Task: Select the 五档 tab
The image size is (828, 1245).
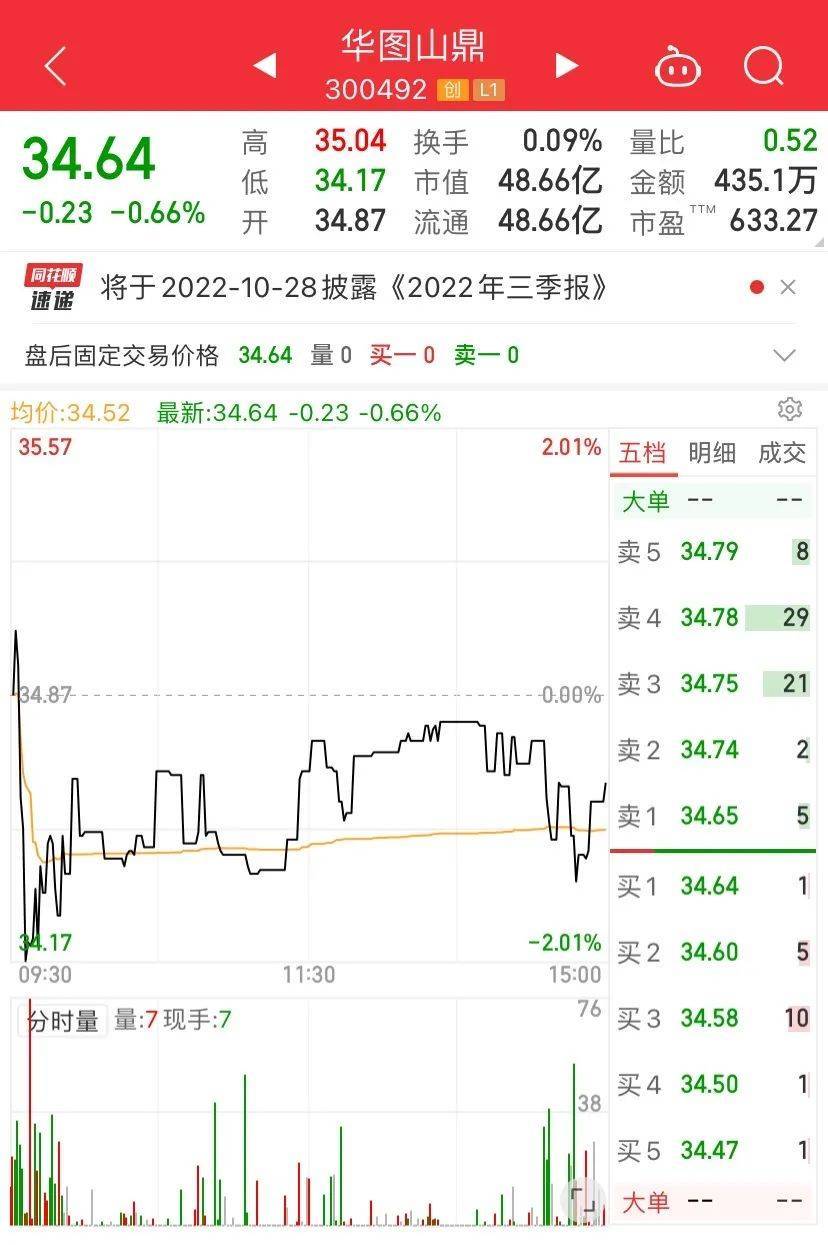Action: pos(642,453)
